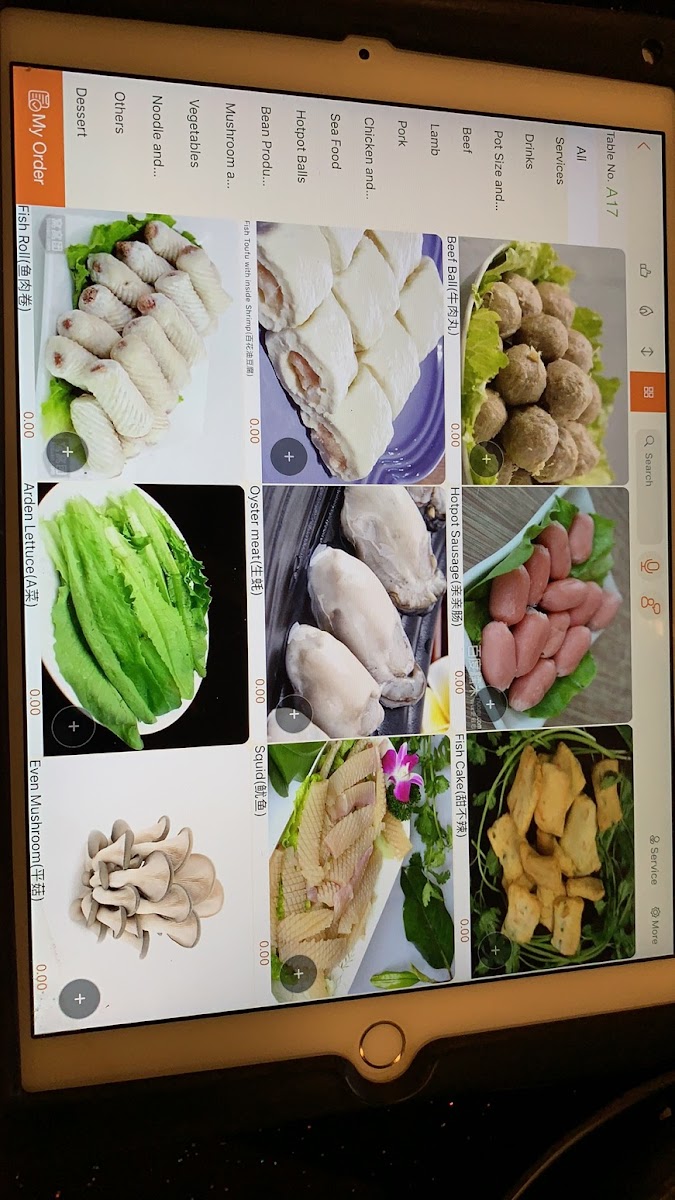
Task: Add Arden Lettuce to order
Action: (73, 725)
